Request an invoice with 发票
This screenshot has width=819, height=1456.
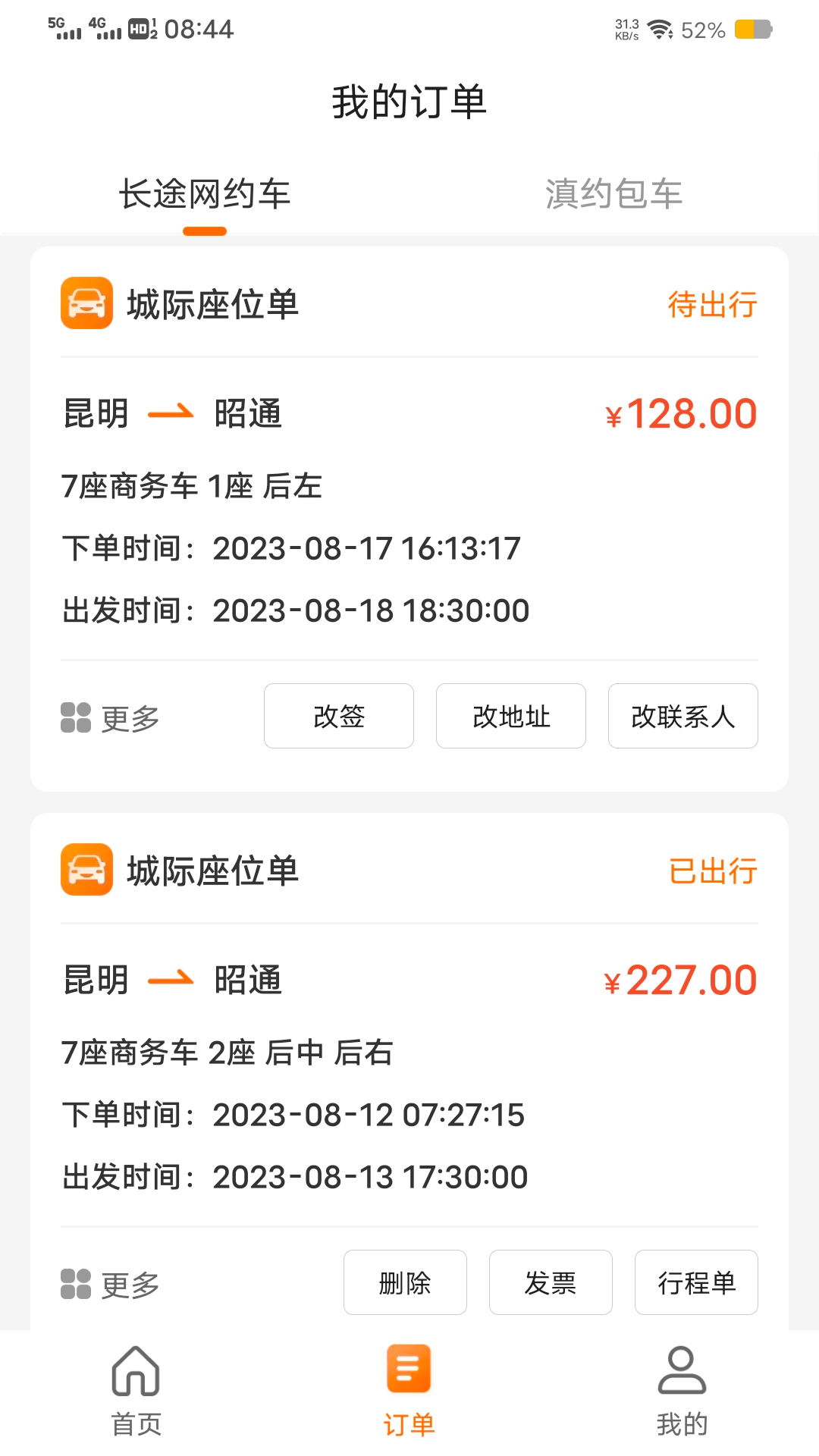[551, 1282]
